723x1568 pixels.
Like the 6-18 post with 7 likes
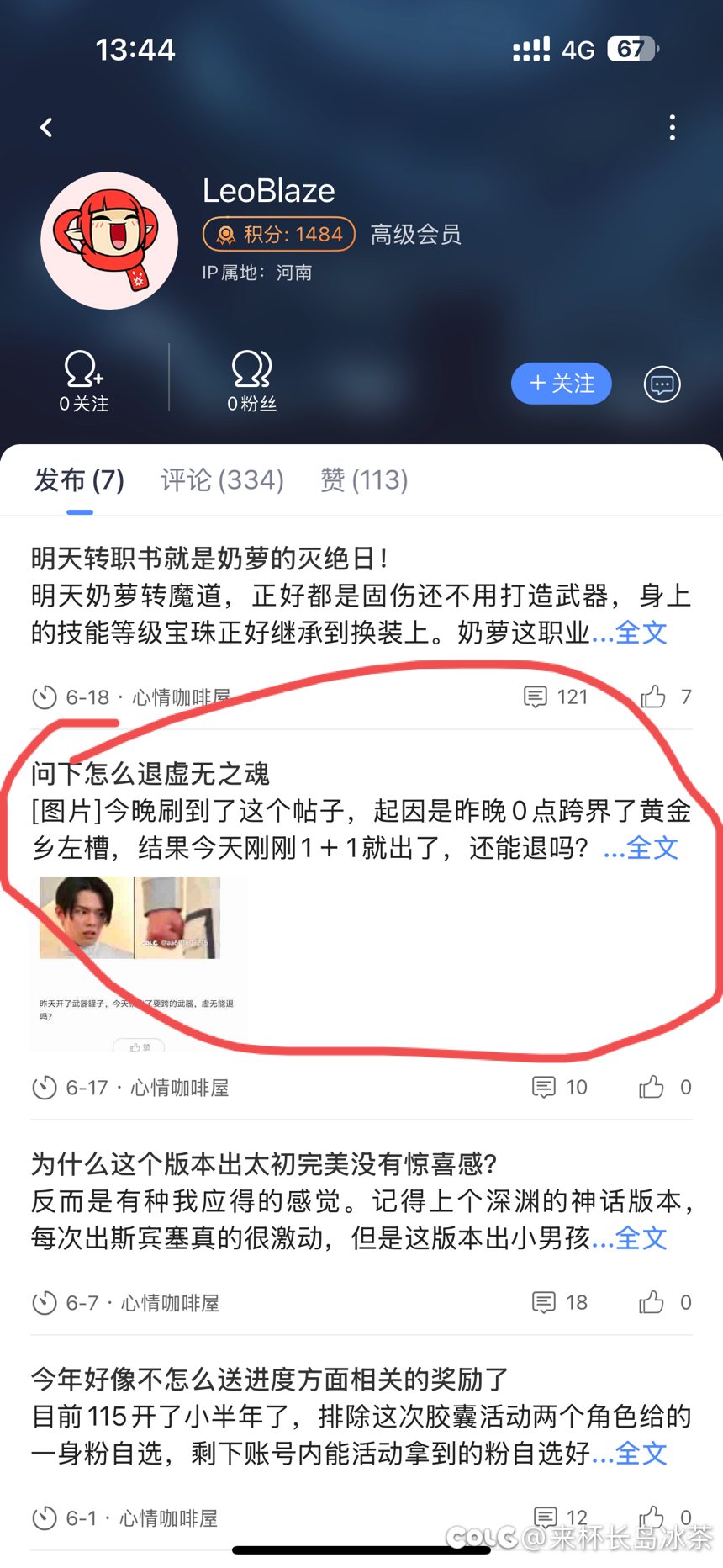[x=665, y=697]
